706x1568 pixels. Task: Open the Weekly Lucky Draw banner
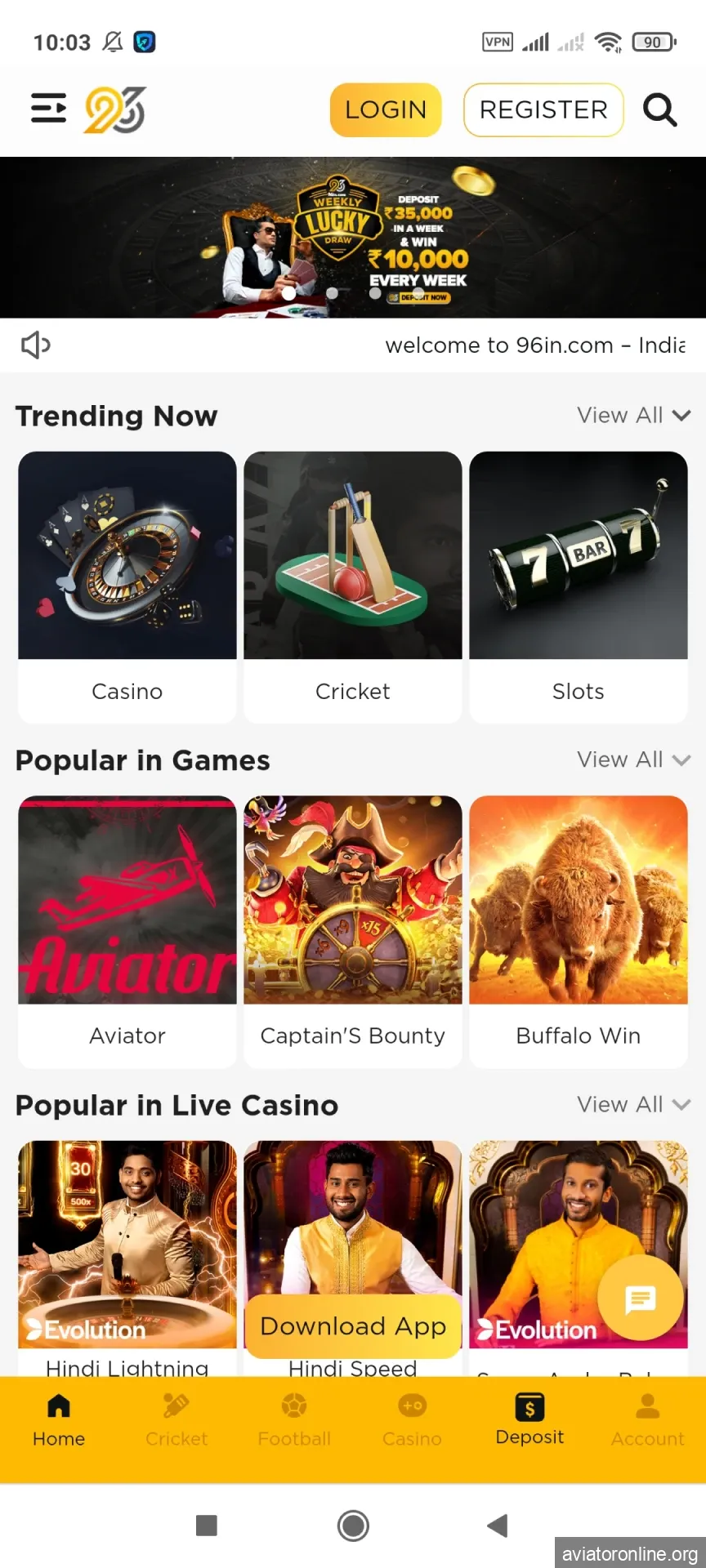click(x=353, y=237)
